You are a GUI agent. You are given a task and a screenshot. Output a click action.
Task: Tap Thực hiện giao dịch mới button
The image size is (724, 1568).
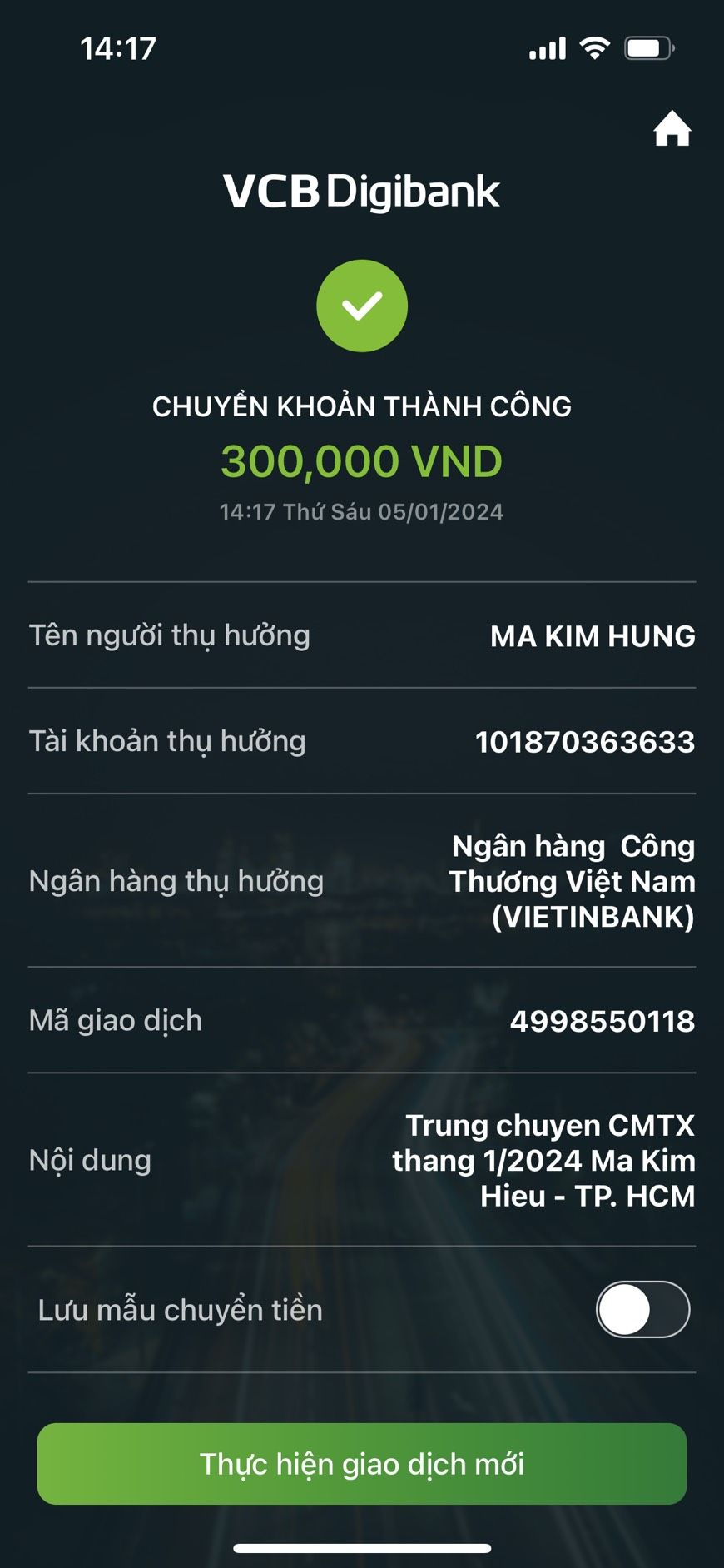click(x=362, y=1463)
